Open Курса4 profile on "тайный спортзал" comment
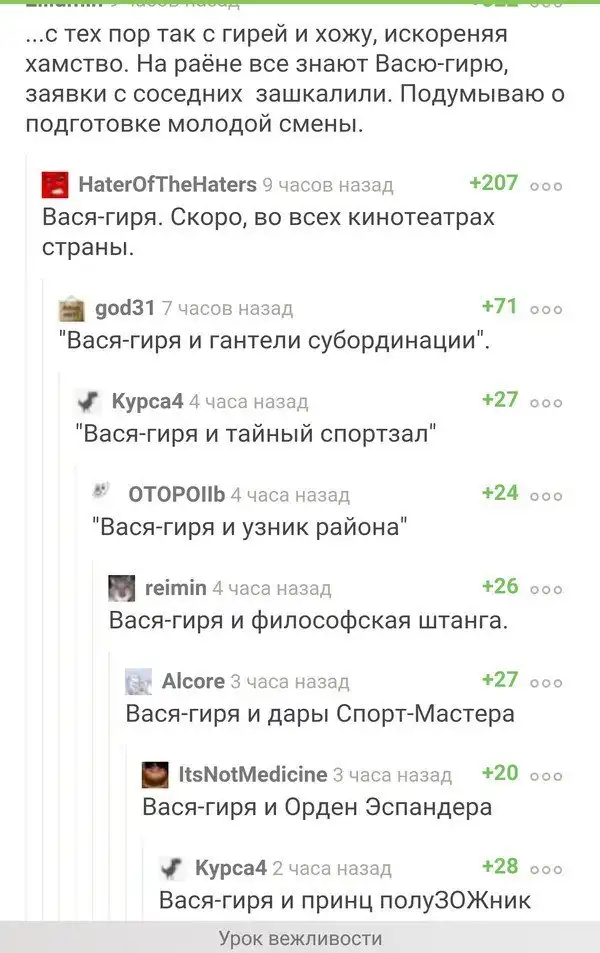 [146, 401]
